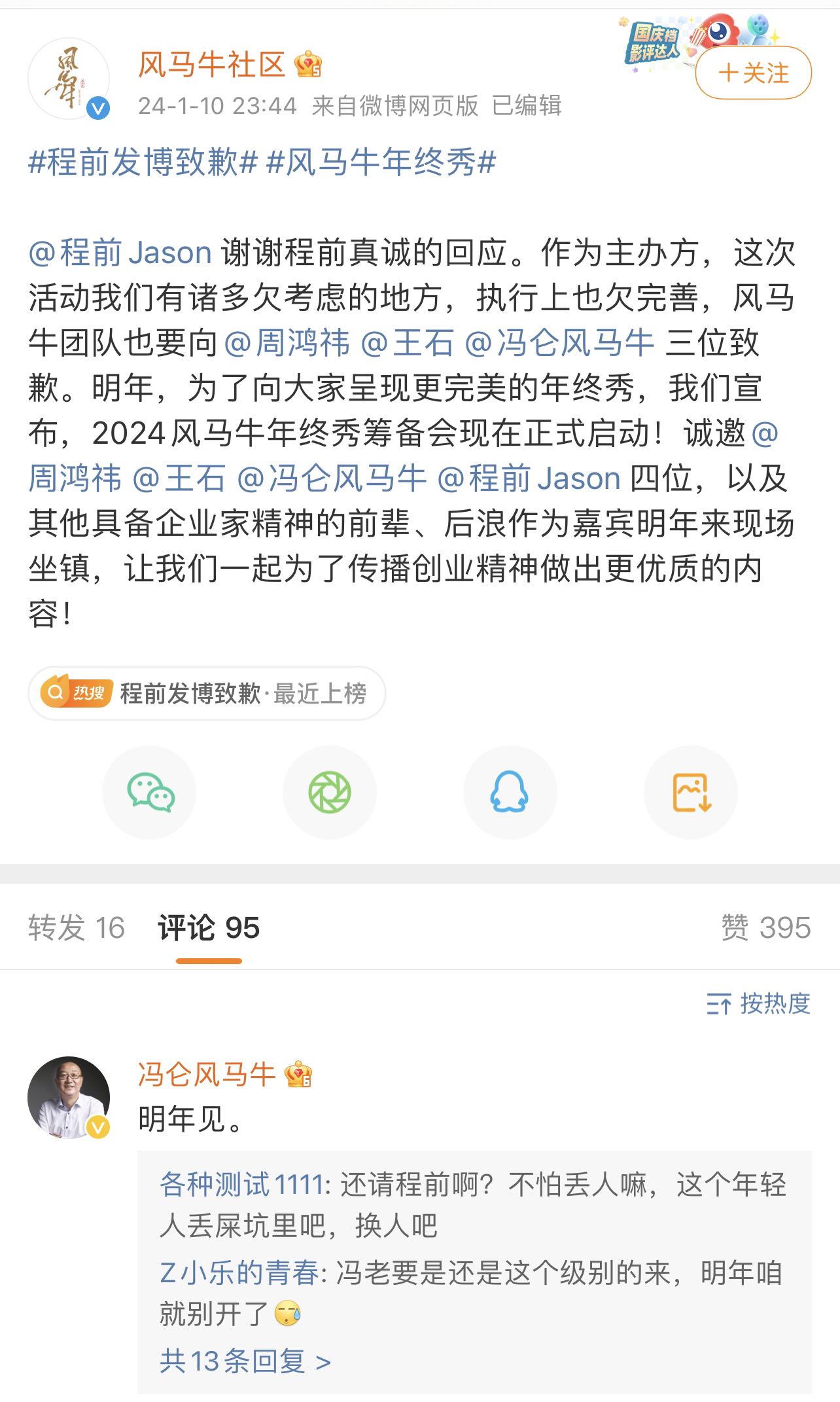The width and height of the screenshot is (840, 1402).
Task: Share the post to QQ
Action: click(510, 792)
